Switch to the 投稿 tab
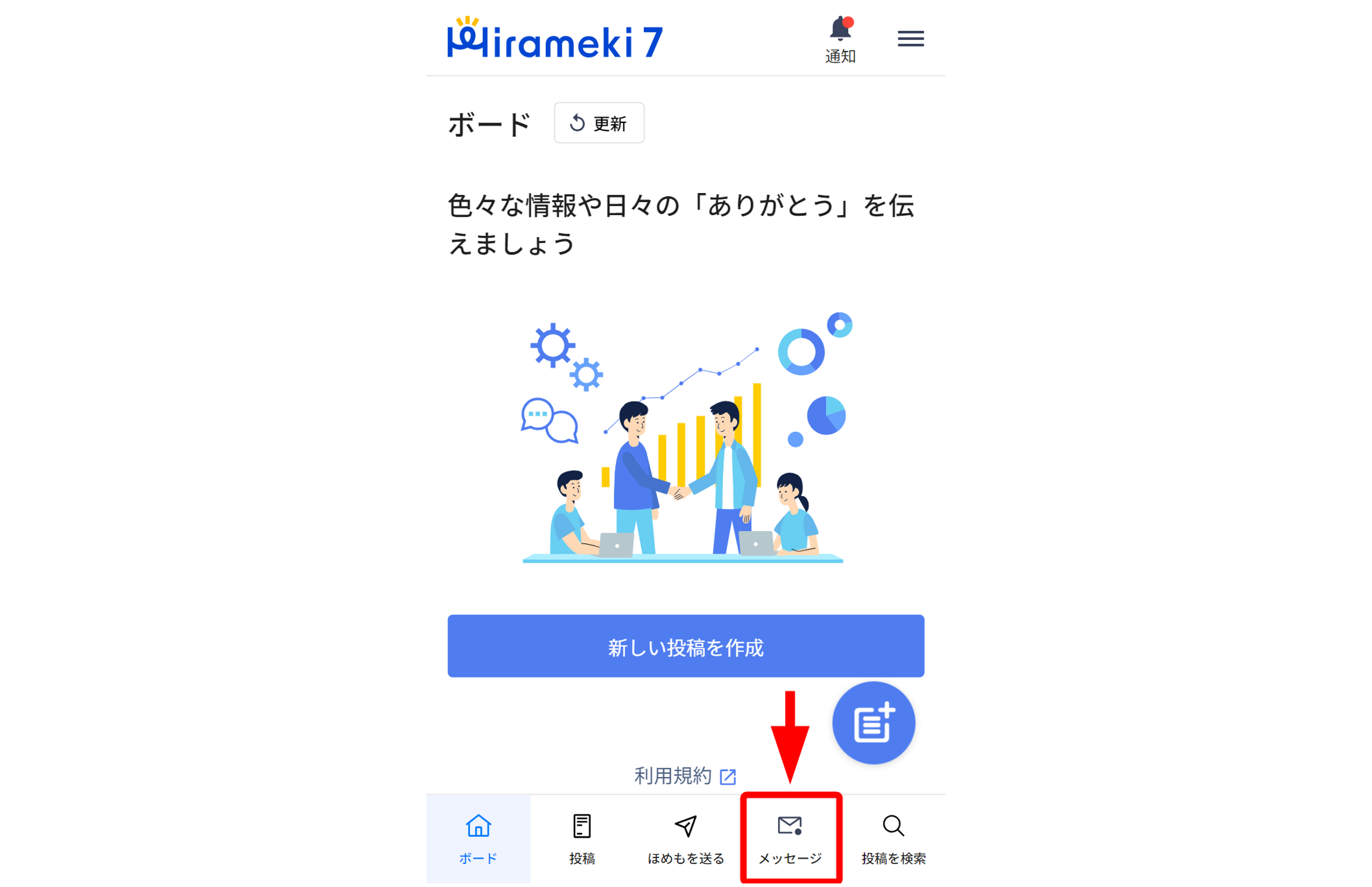Image resolution: width=1372 pixels, height=887 pixels. click(x=581, y=839)
